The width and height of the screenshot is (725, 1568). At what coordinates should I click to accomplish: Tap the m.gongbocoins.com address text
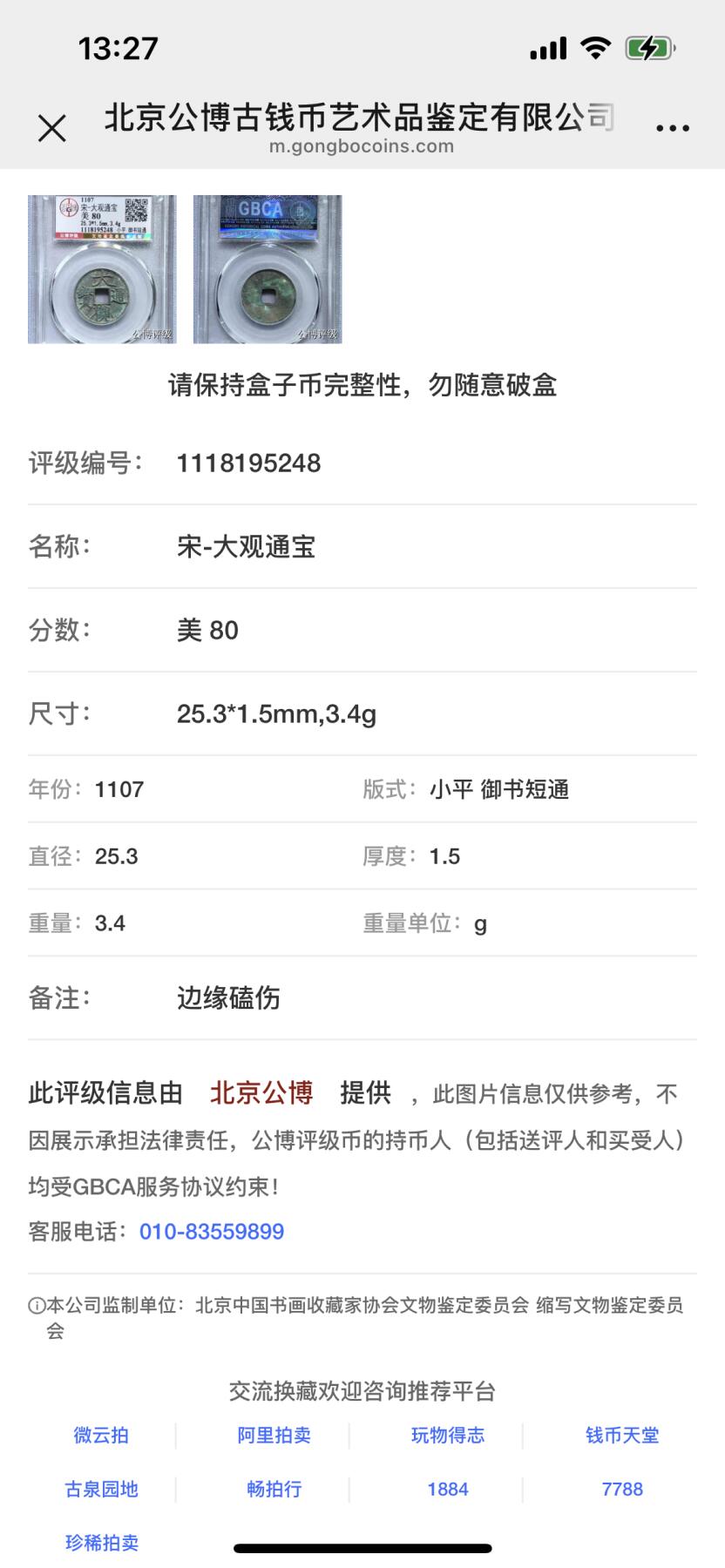(362, 146)
